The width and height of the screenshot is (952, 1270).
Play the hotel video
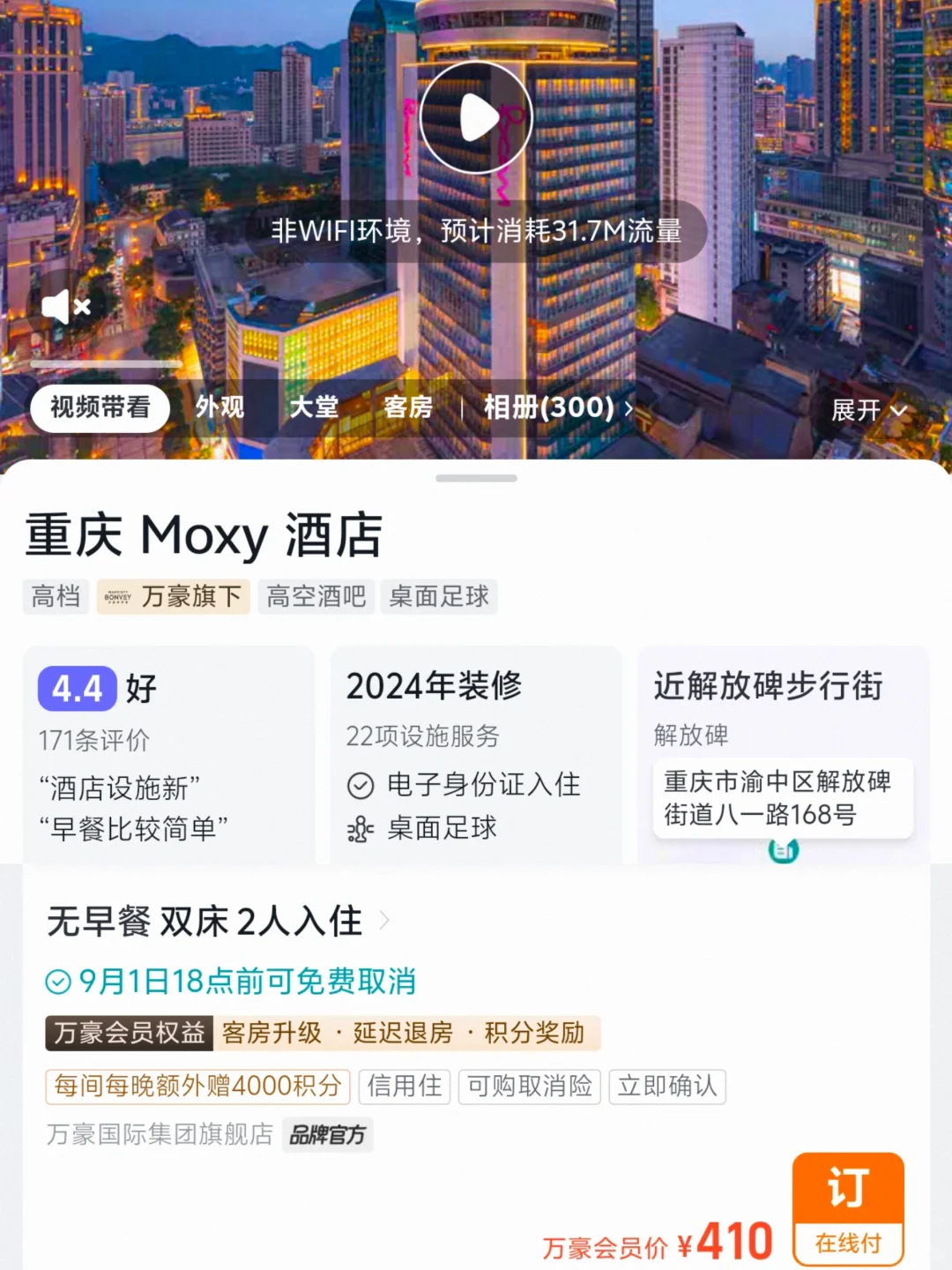click(476, 117)
